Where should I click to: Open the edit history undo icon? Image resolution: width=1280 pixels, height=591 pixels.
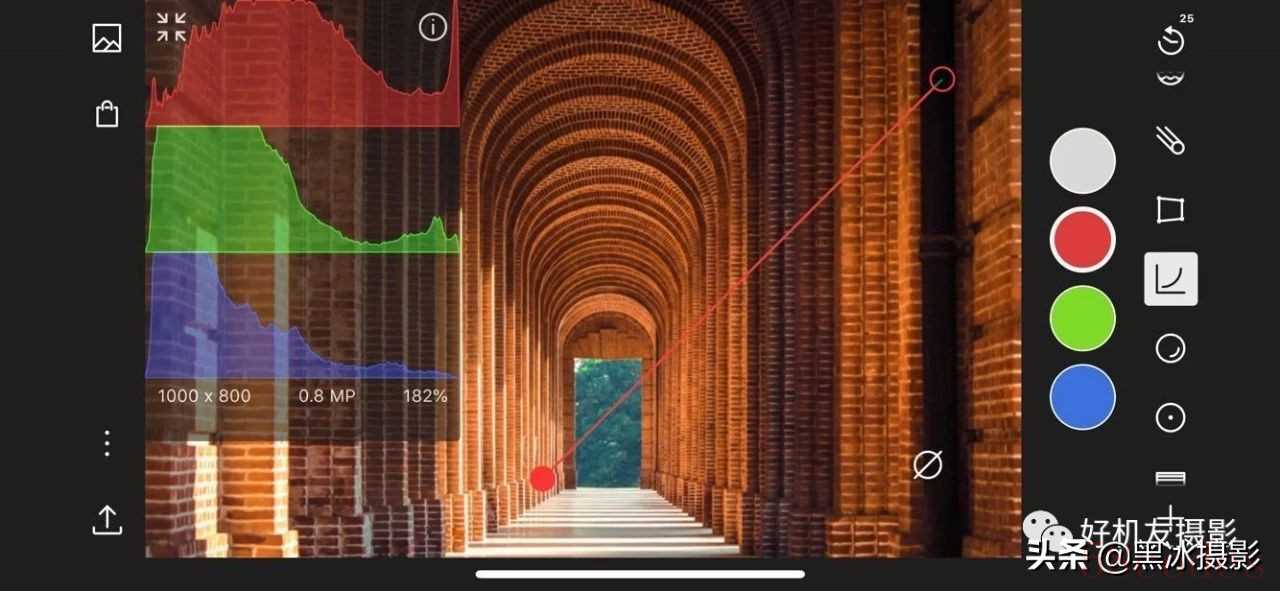(1171, 40)
